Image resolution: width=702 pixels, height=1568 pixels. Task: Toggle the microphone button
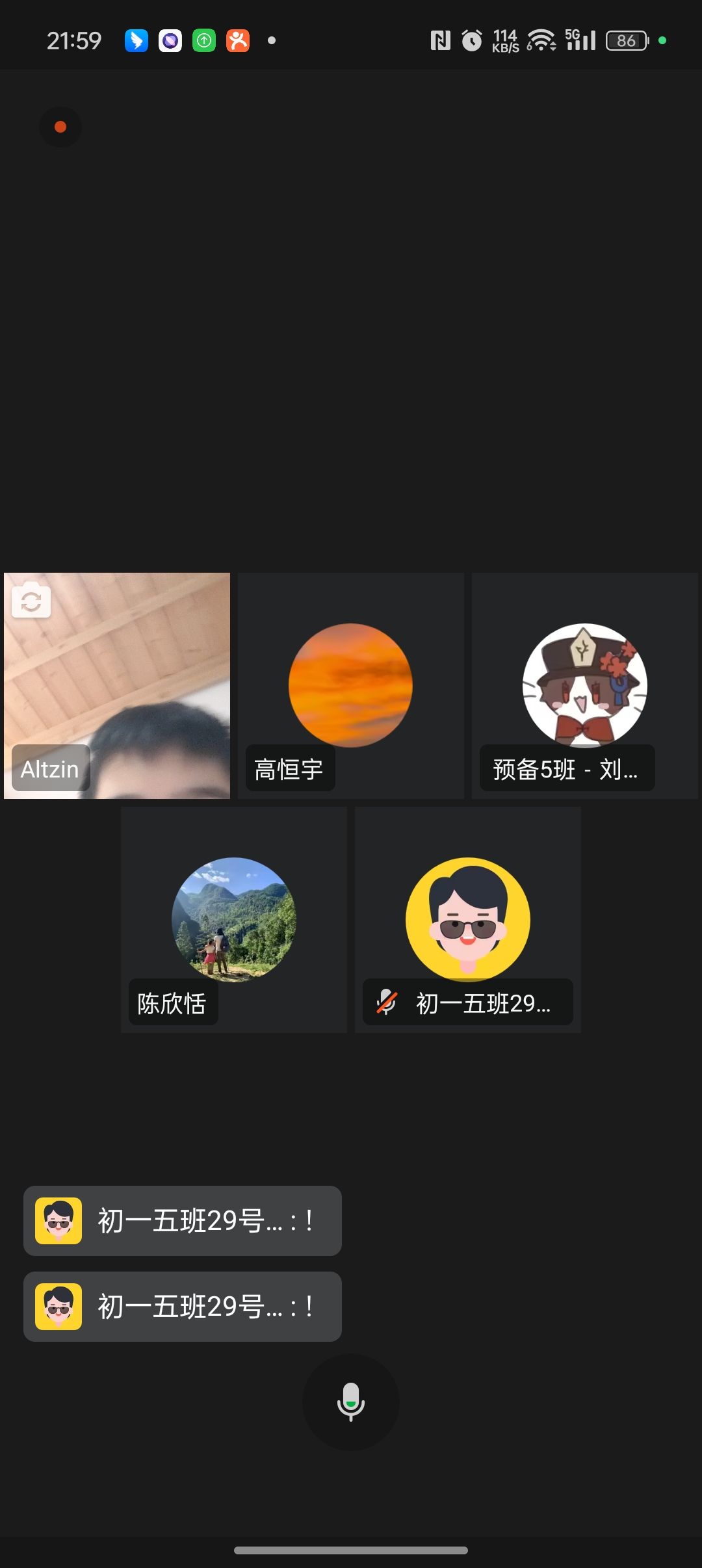click(x=350, y=1401)
